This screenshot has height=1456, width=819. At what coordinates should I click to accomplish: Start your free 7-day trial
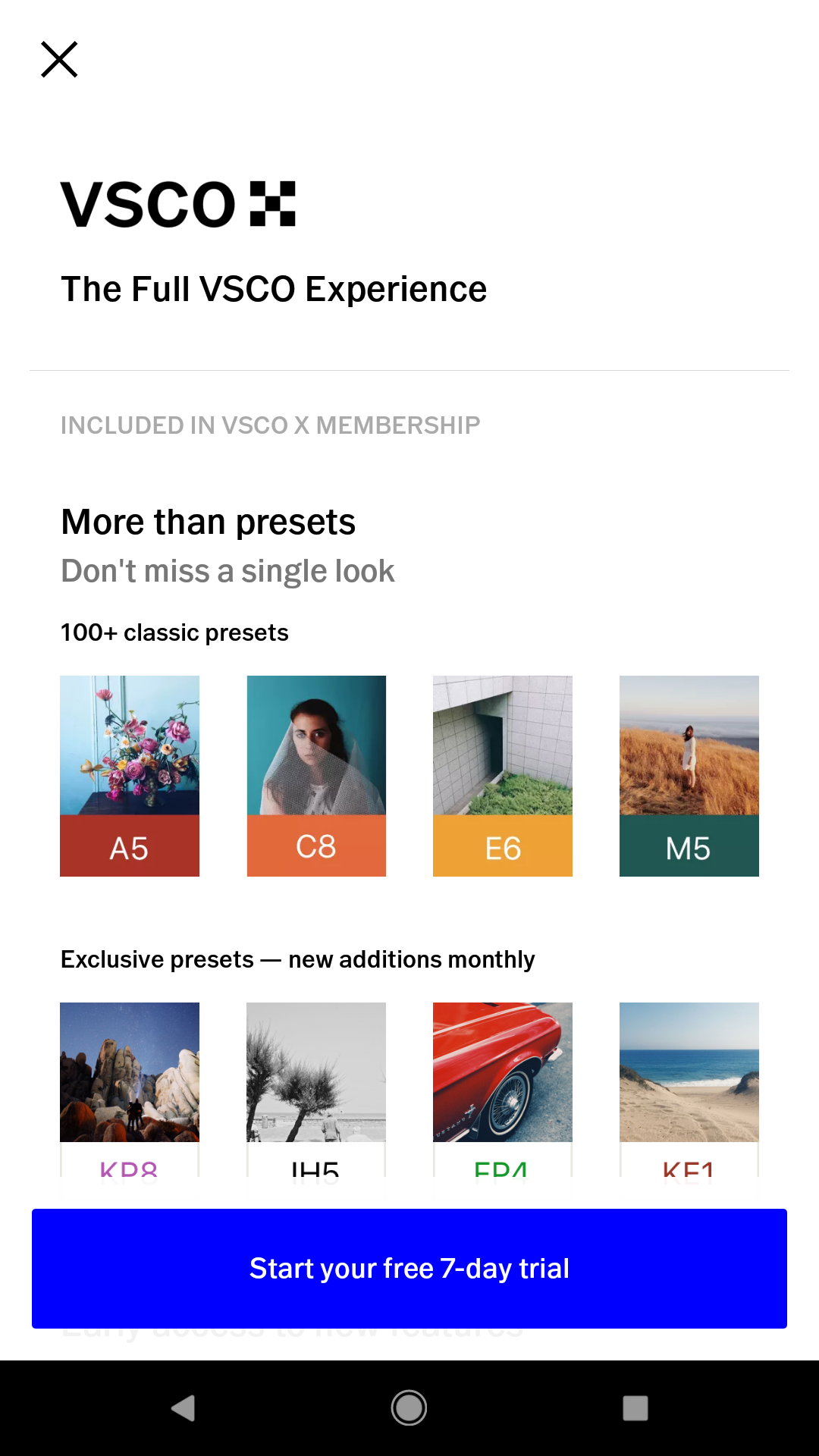(x=409, y=1268)
